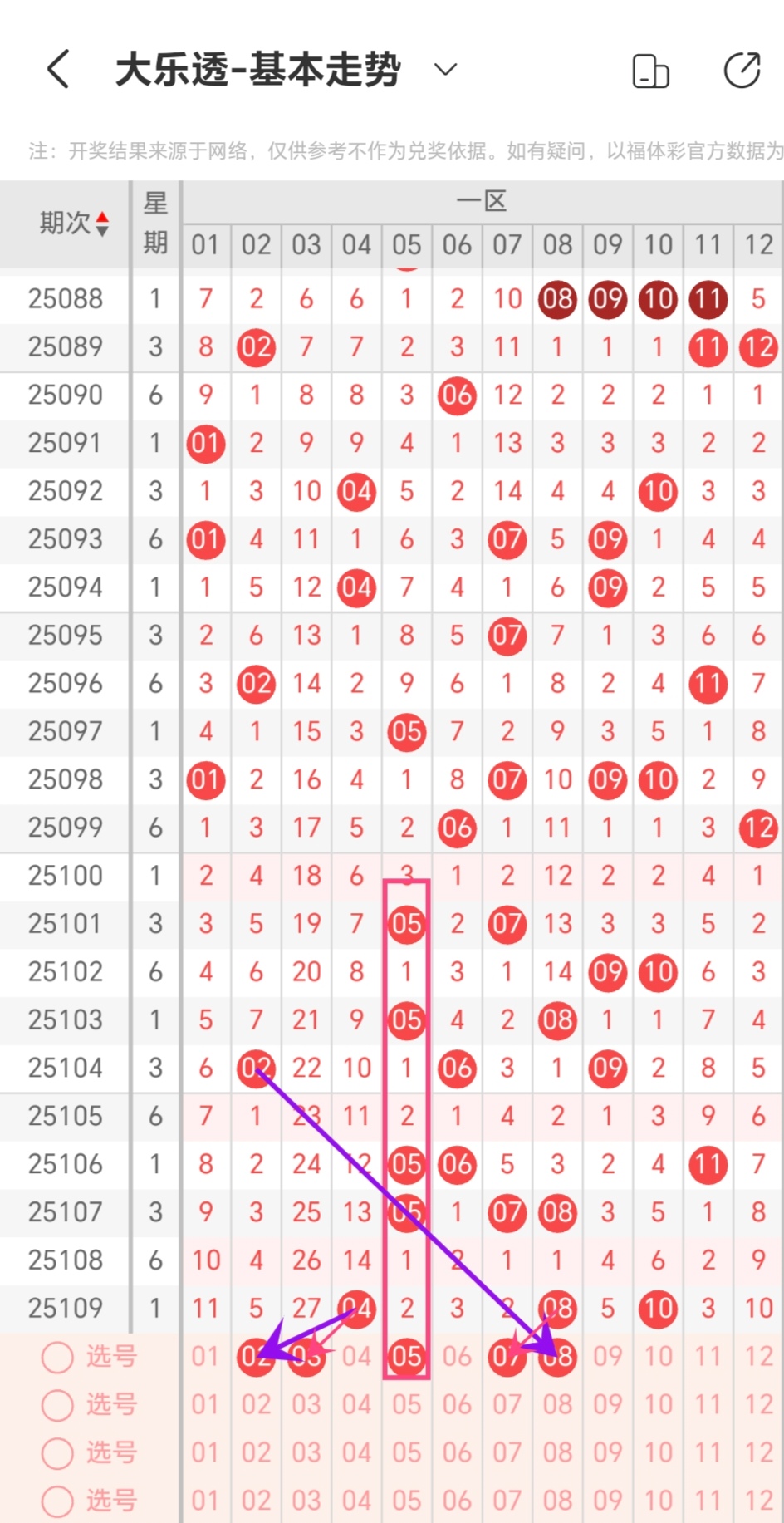This screenshot has width=784, height=1523.
Task: Share this trend chart
Action: point(742,70)
